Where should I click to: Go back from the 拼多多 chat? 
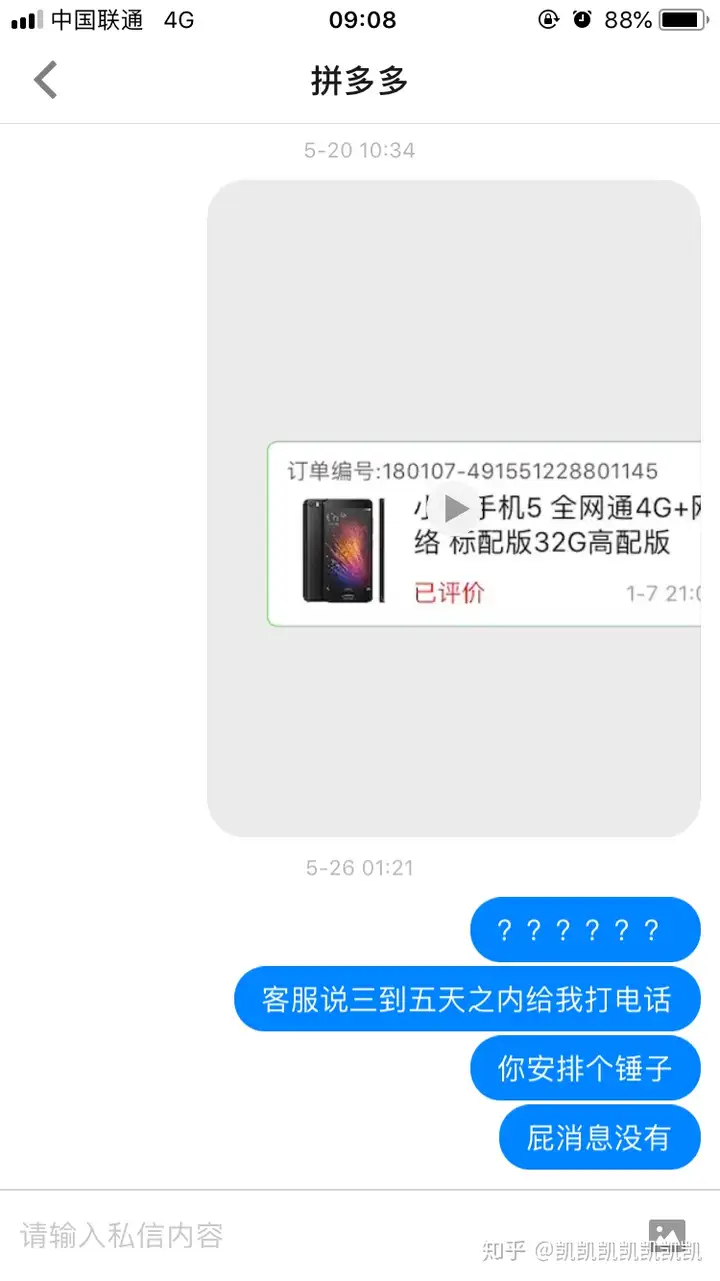pyautogui.click(x=45, y=80)
